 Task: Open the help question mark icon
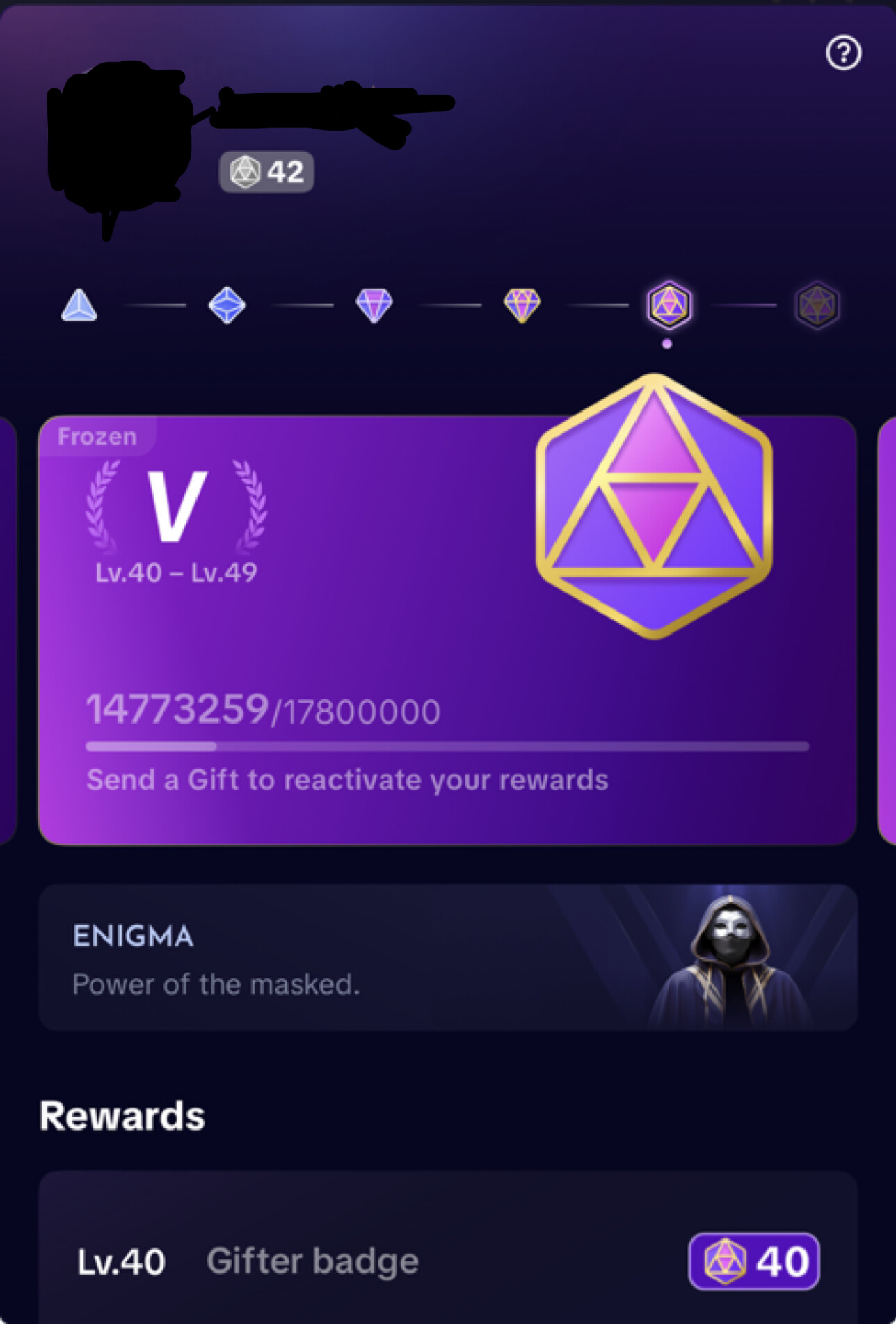[x=843, y=53]
